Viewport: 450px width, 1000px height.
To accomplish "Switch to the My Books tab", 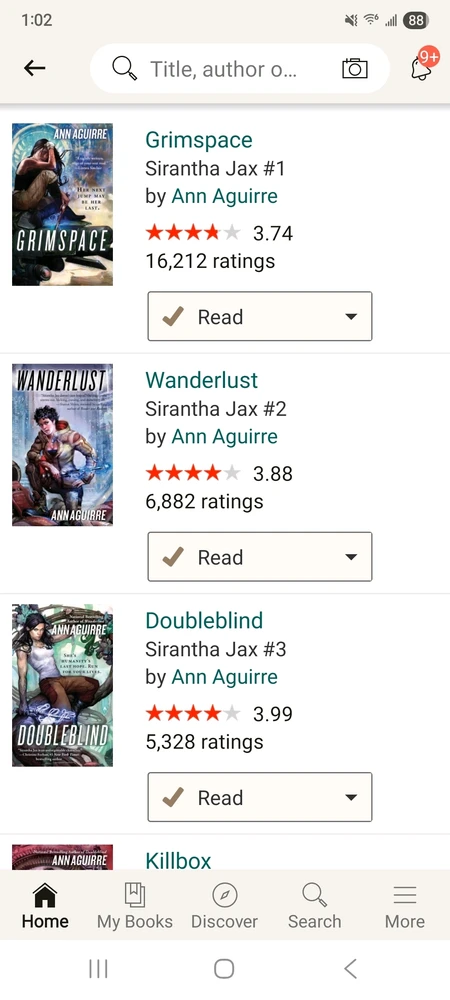I will pyautogui.click(x=134, y=906).
